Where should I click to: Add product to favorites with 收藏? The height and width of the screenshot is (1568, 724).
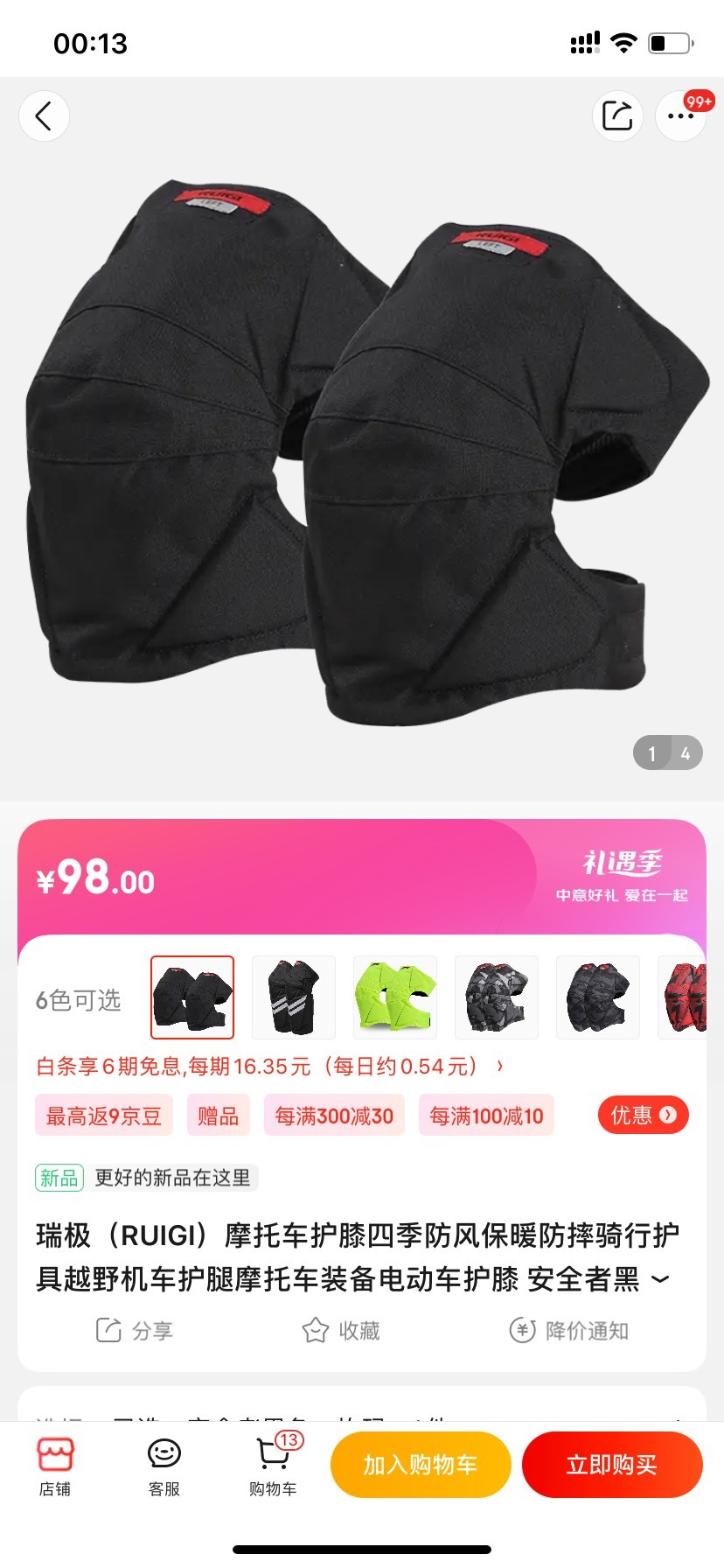coord(341,1331)
